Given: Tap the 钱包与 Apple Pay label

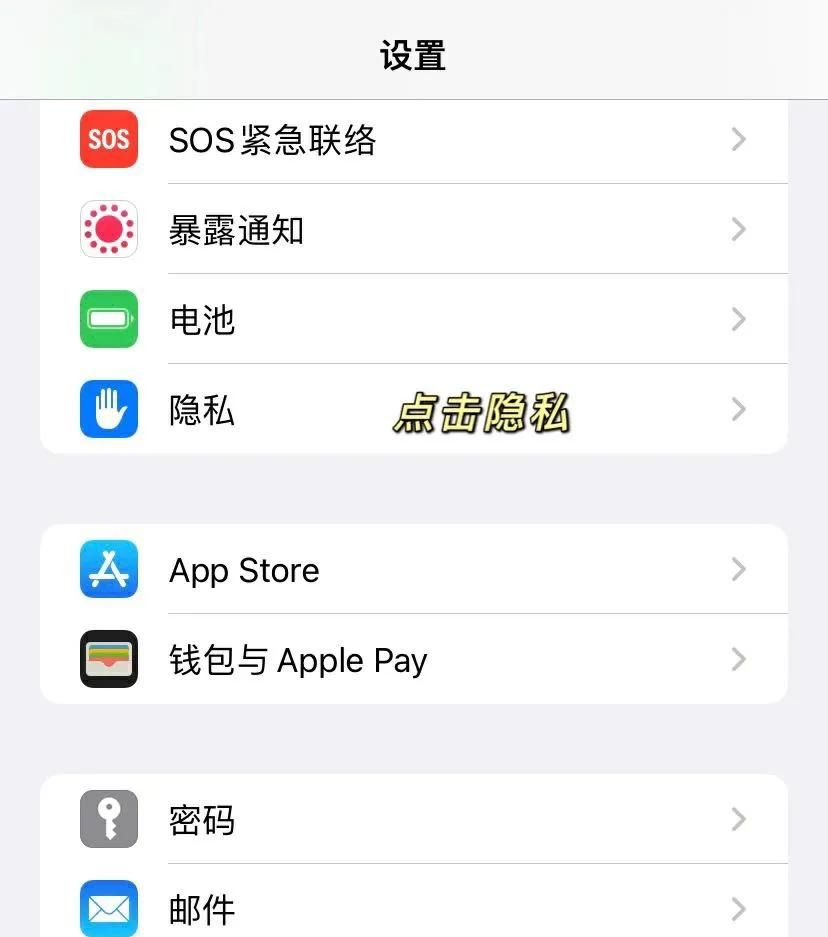Looking at the screenshot, I should pyautogui.click(x=297, y=660).
